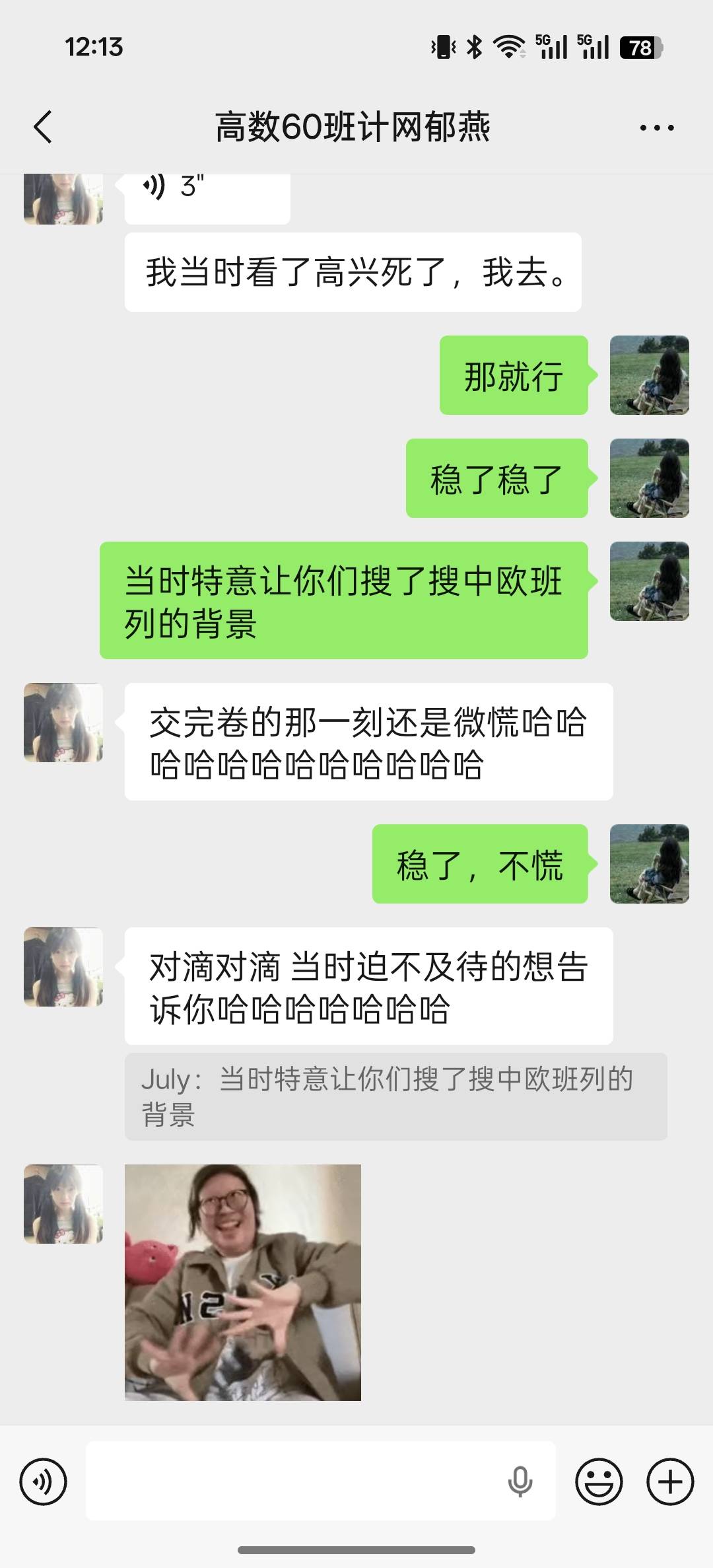
Task: Tap the back arrow to leave the chat
Action: [42, 127]
